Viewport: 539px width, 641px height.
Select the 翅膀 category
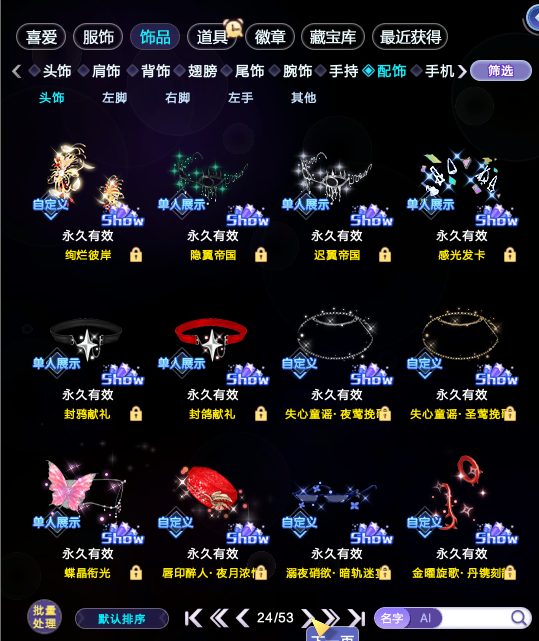click(x=202, y=71)
